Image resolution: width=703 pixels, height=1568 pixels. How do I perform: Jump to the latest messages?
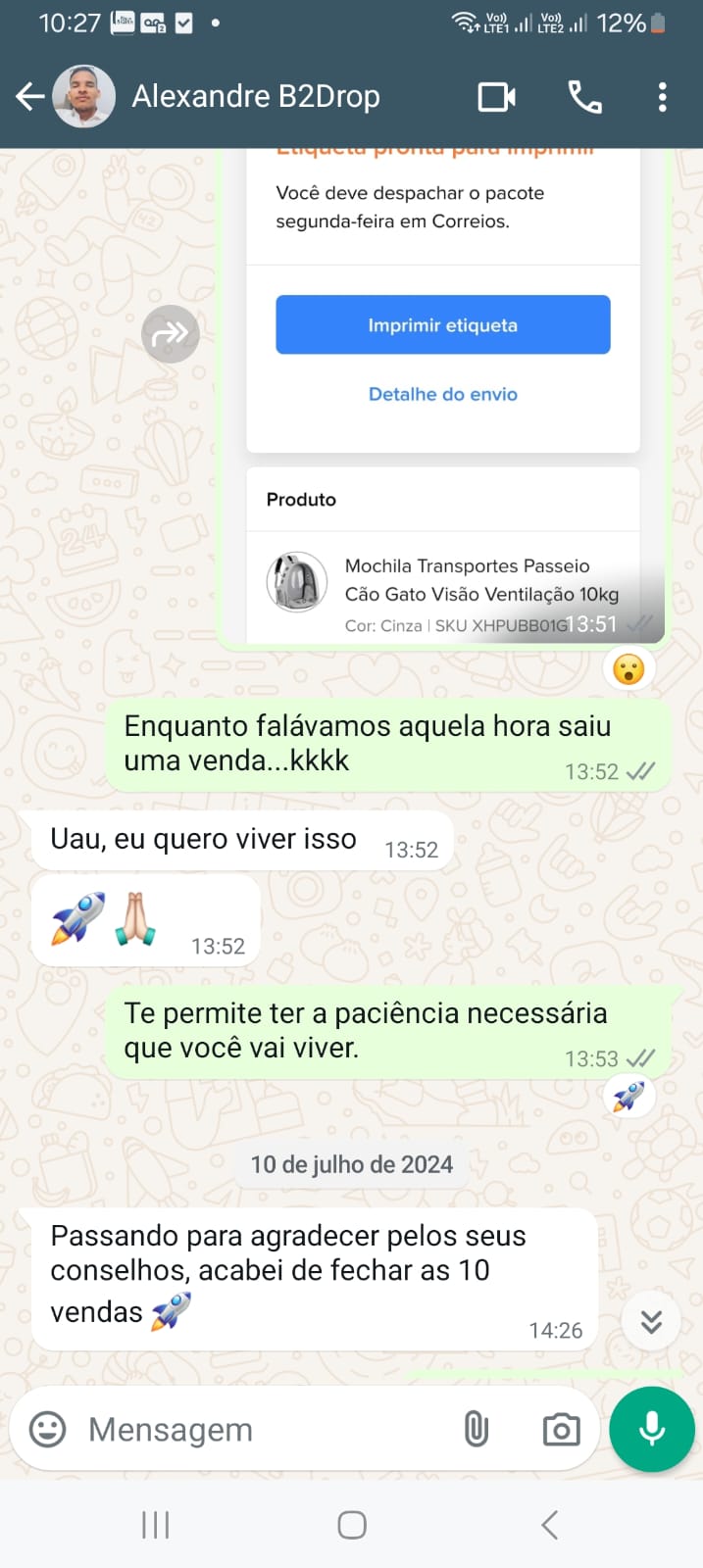pyautogui.click(x=651, y=1322)
